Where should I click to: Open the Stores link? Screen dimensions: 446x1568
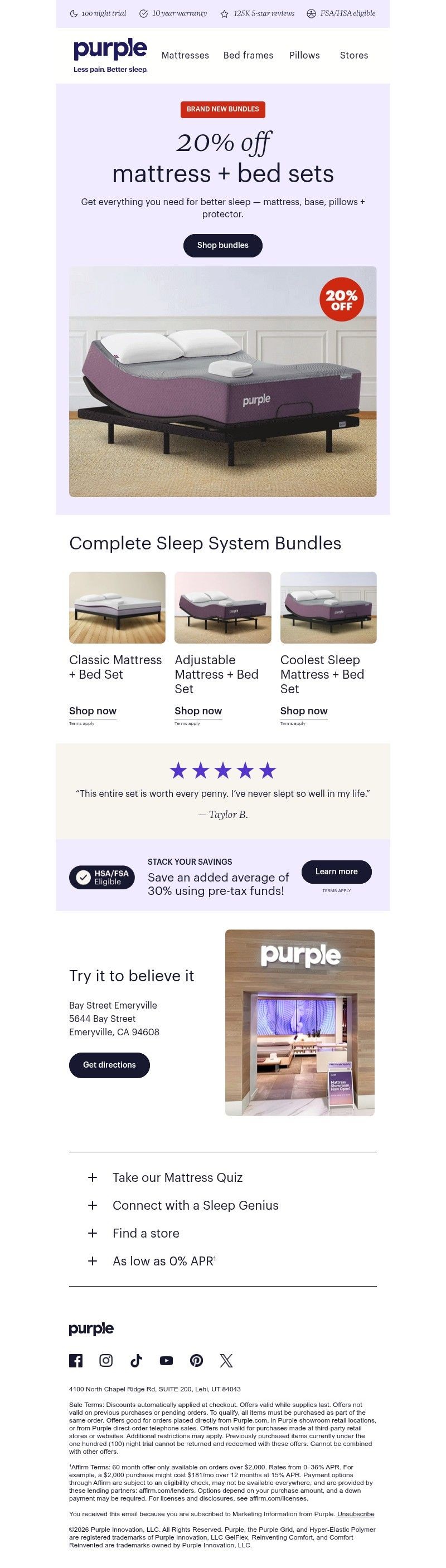(x=353, y=55)
